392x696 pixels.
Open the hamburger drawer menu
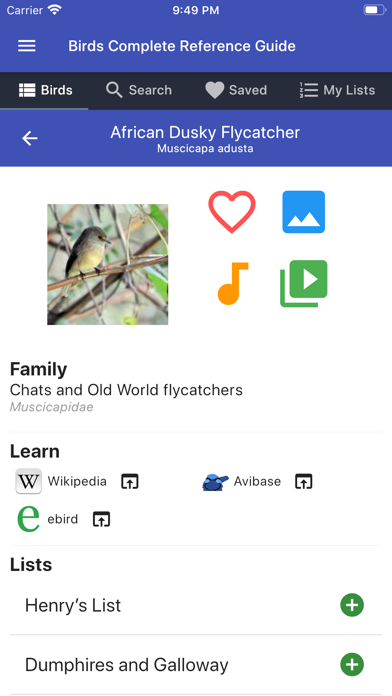[x=27, y=46]
